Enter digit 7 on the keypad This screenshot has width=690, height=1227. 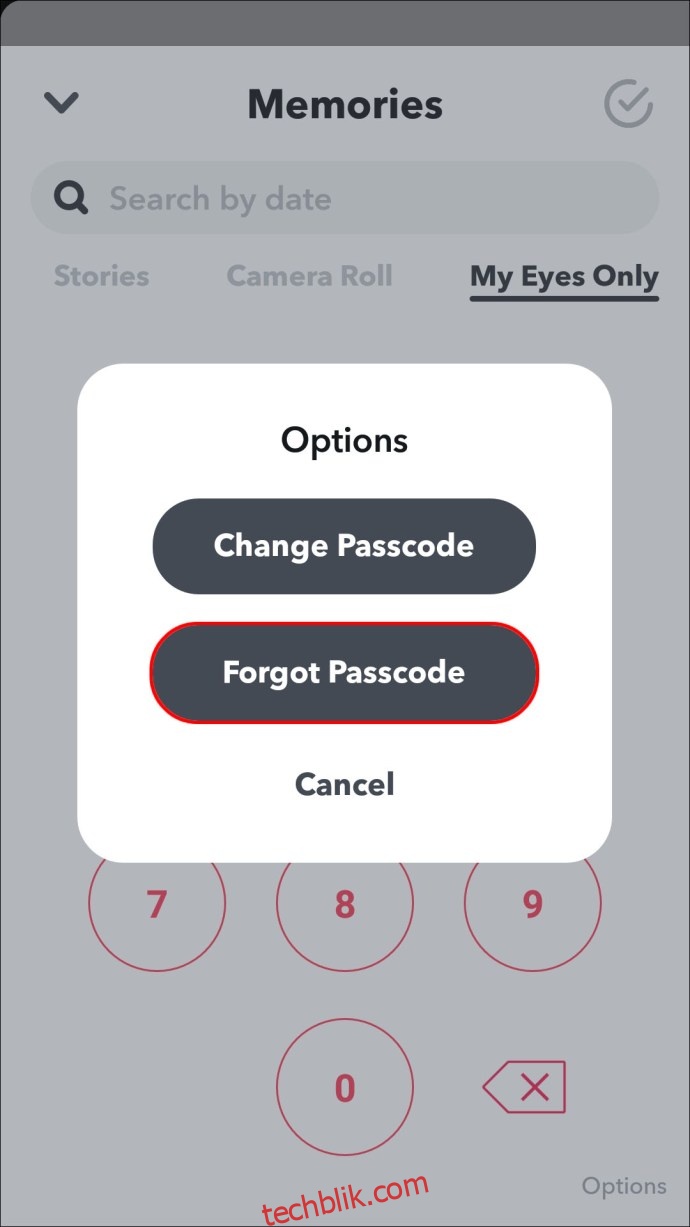[157, 904]
